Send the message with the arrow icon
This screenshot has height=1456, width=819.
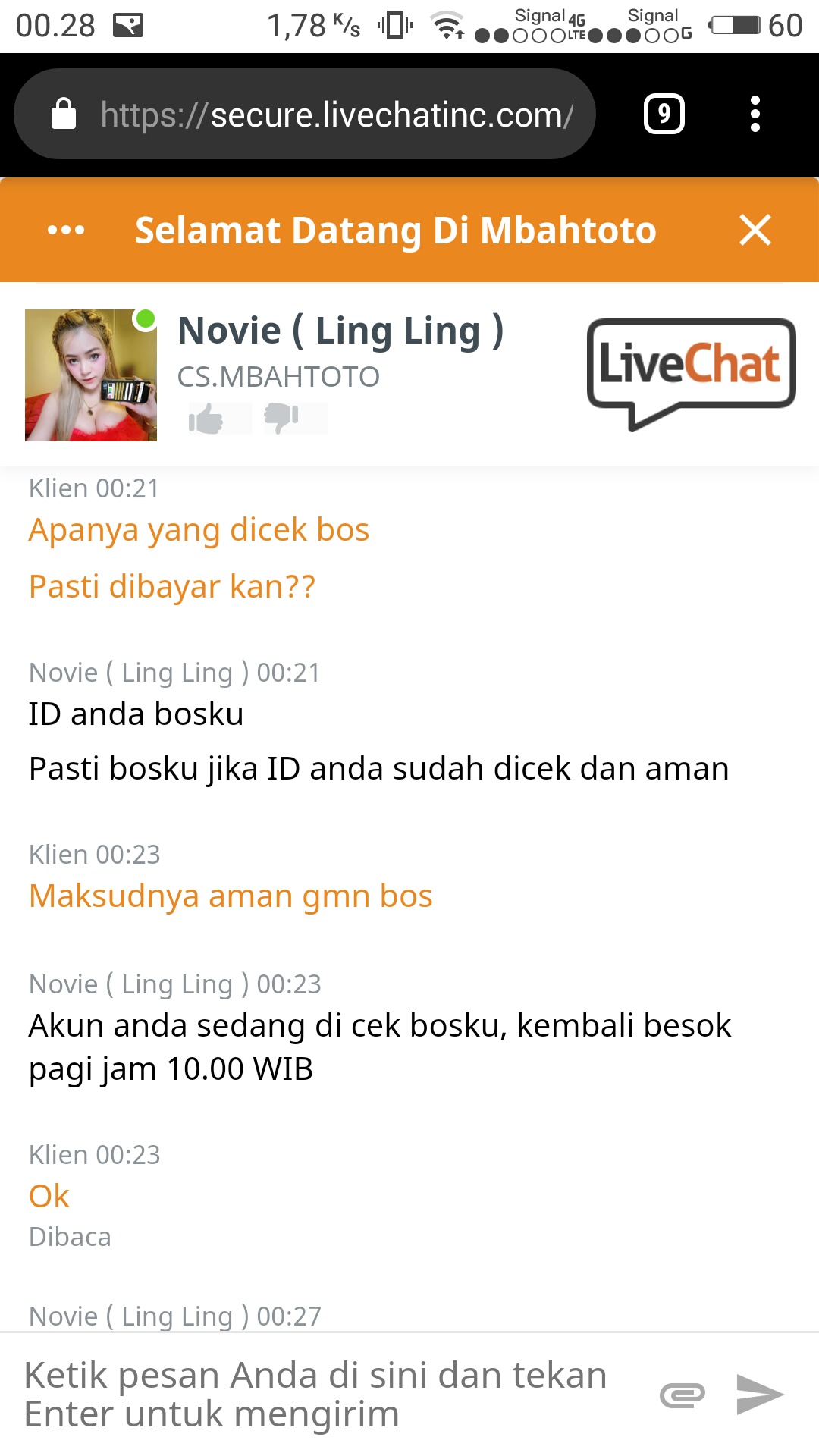(x=759, y=1394)
